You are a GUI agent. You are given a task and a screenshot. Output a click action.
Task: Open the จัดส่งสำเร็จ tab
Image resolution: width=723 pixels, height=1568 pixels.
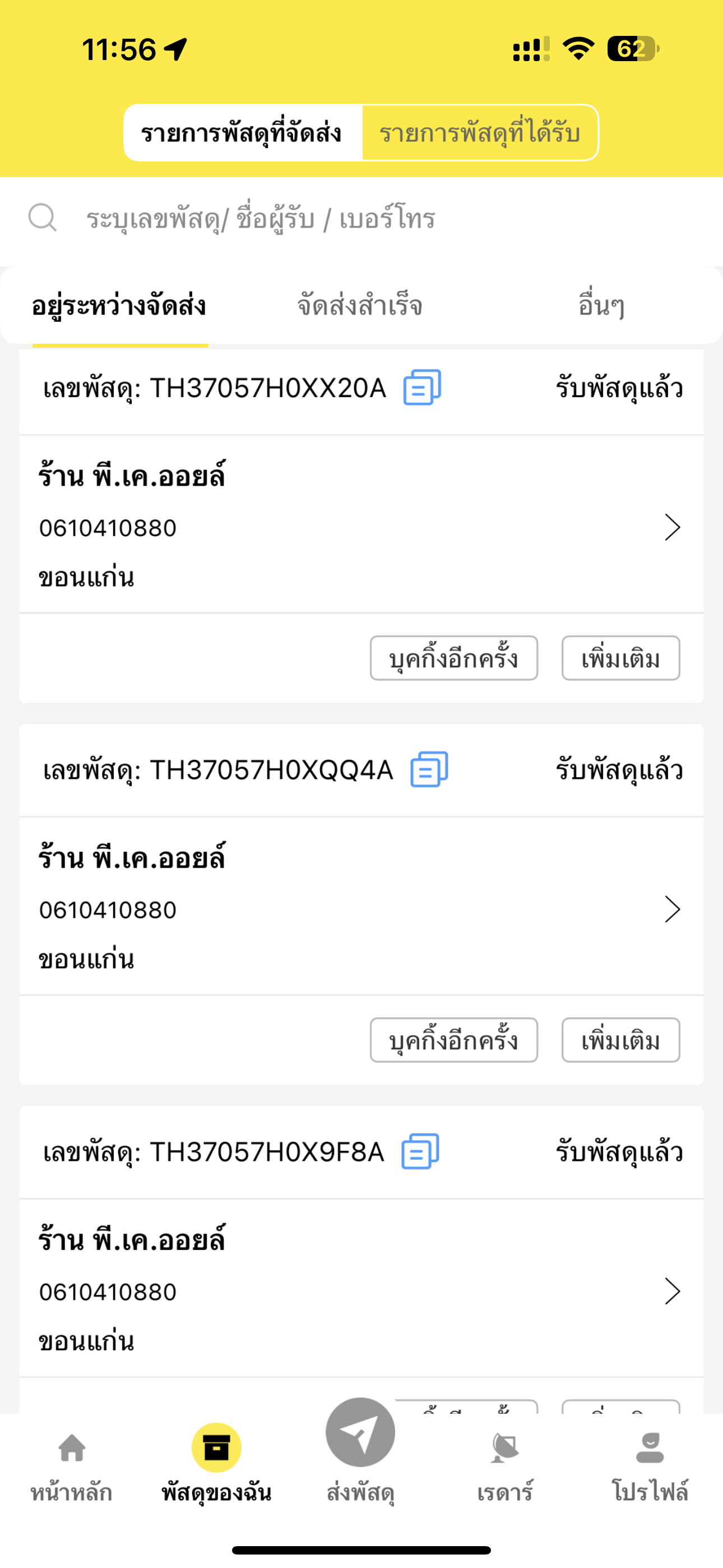coord(360,306)
